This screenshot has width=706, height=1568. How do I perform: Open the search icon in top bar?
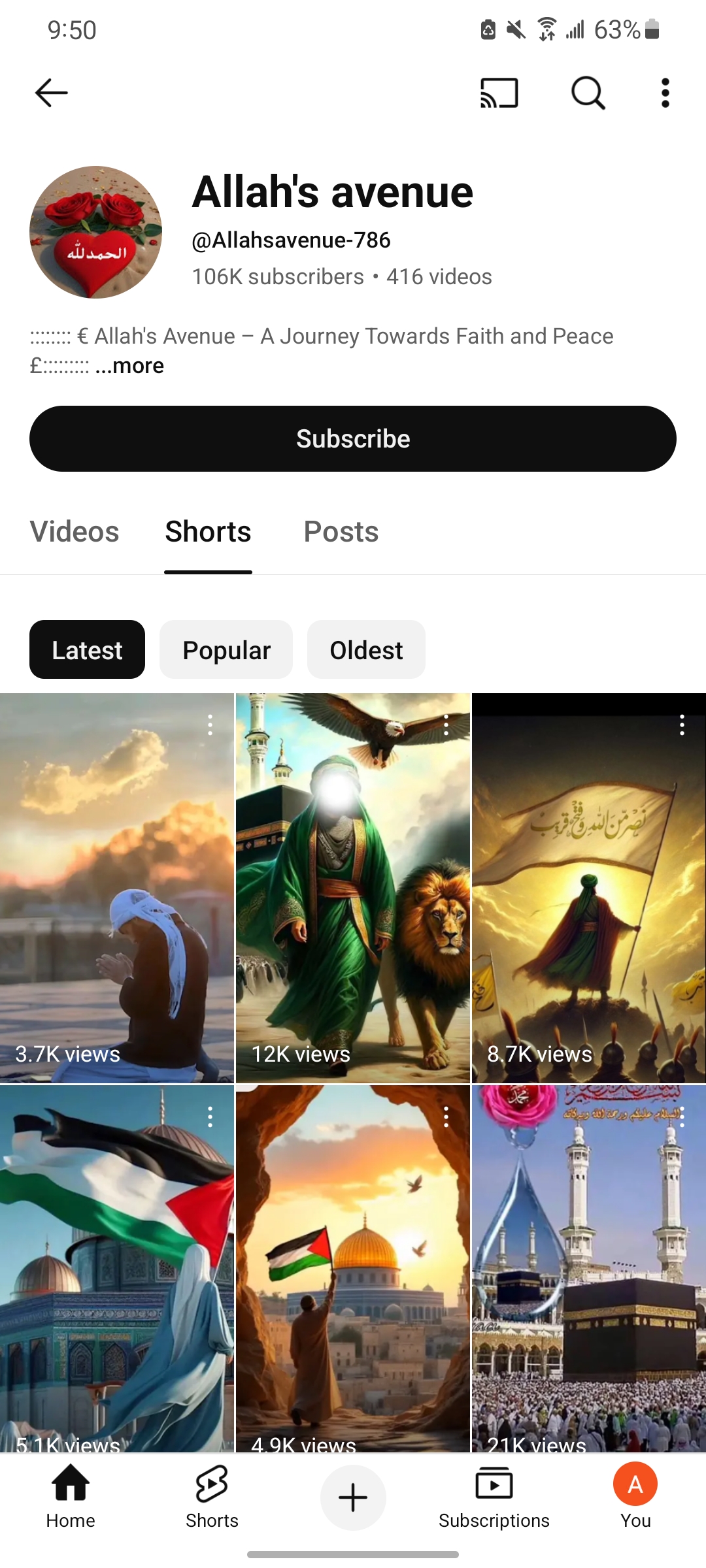(x=588, y=93)
